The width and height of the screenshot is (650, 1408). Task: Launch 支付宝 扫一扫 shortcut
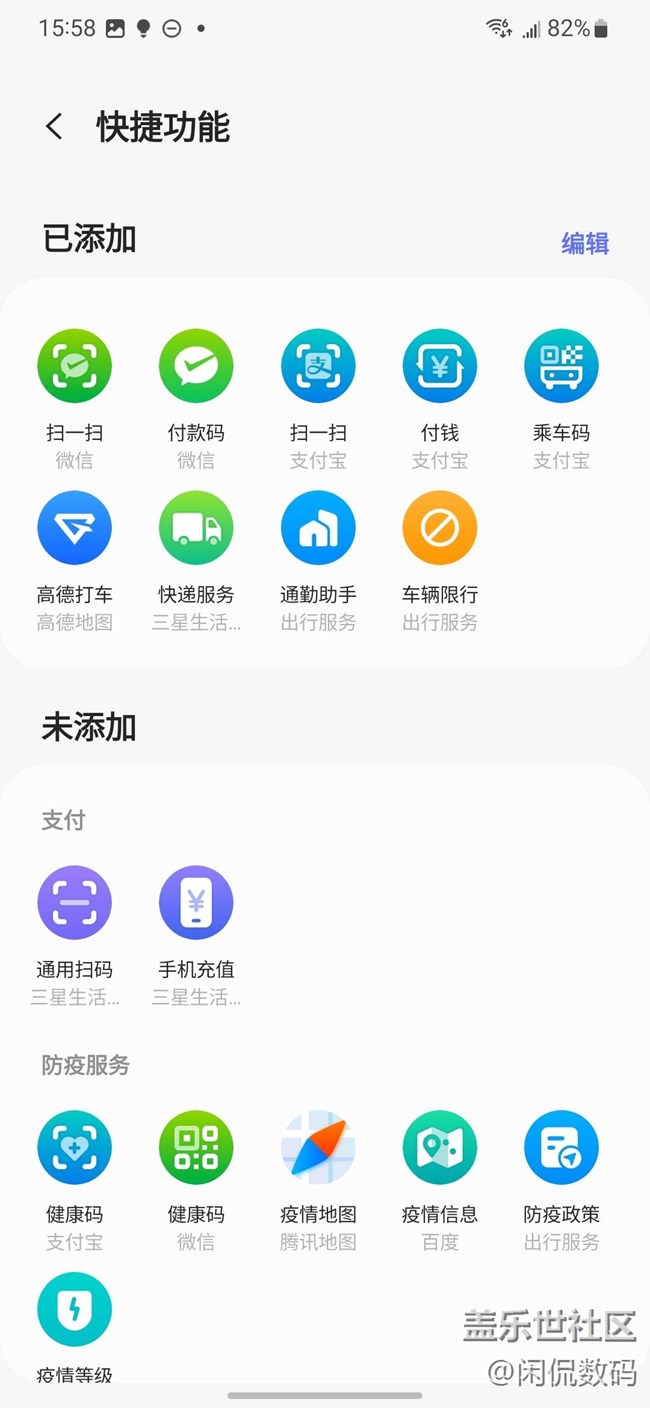318,366
